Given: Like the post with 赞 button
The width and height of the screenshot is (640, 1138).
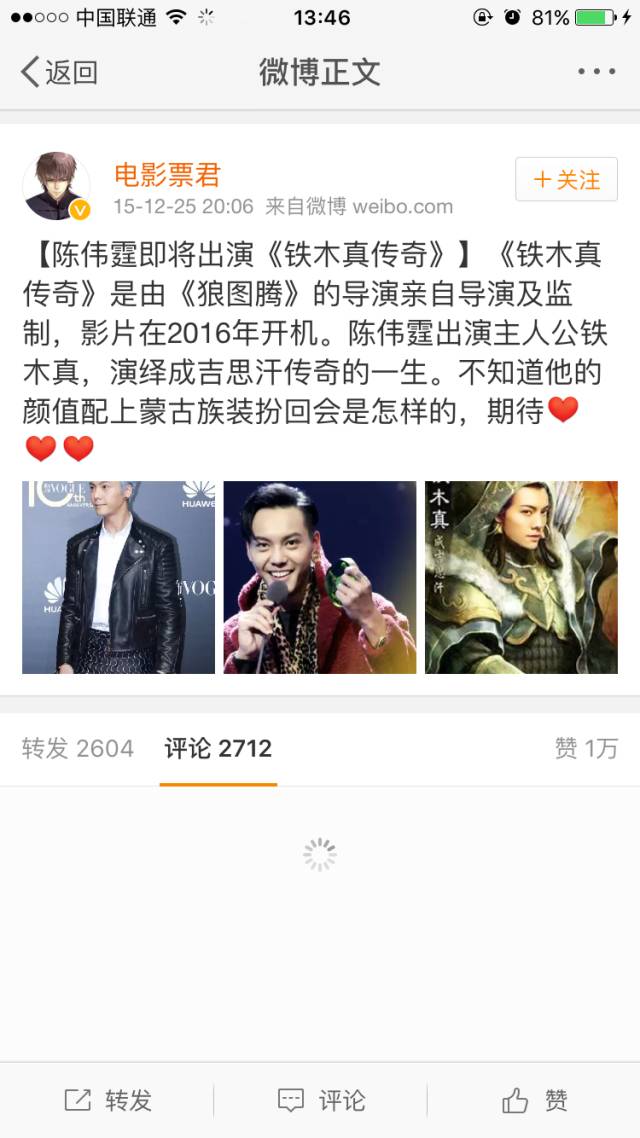Looking at the screenshot, I should (x=535, y=1101).
